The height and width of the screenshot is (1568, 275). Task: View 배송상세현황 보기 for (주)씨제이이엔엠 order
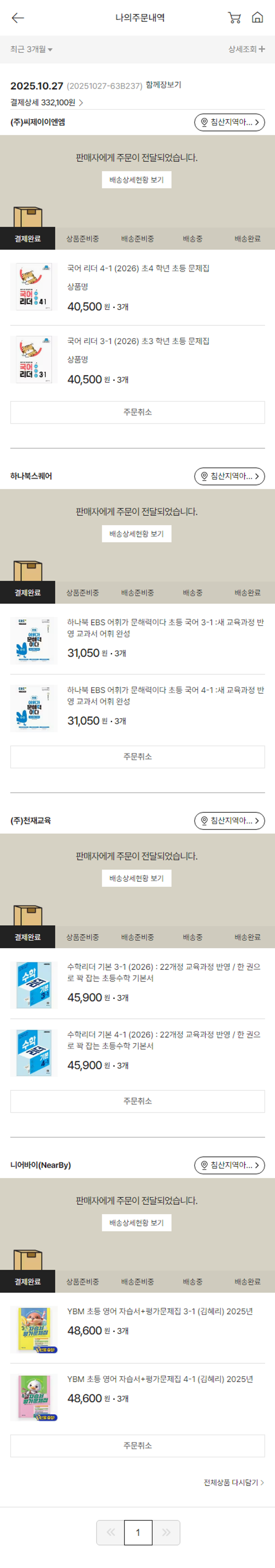coord(137,180)
